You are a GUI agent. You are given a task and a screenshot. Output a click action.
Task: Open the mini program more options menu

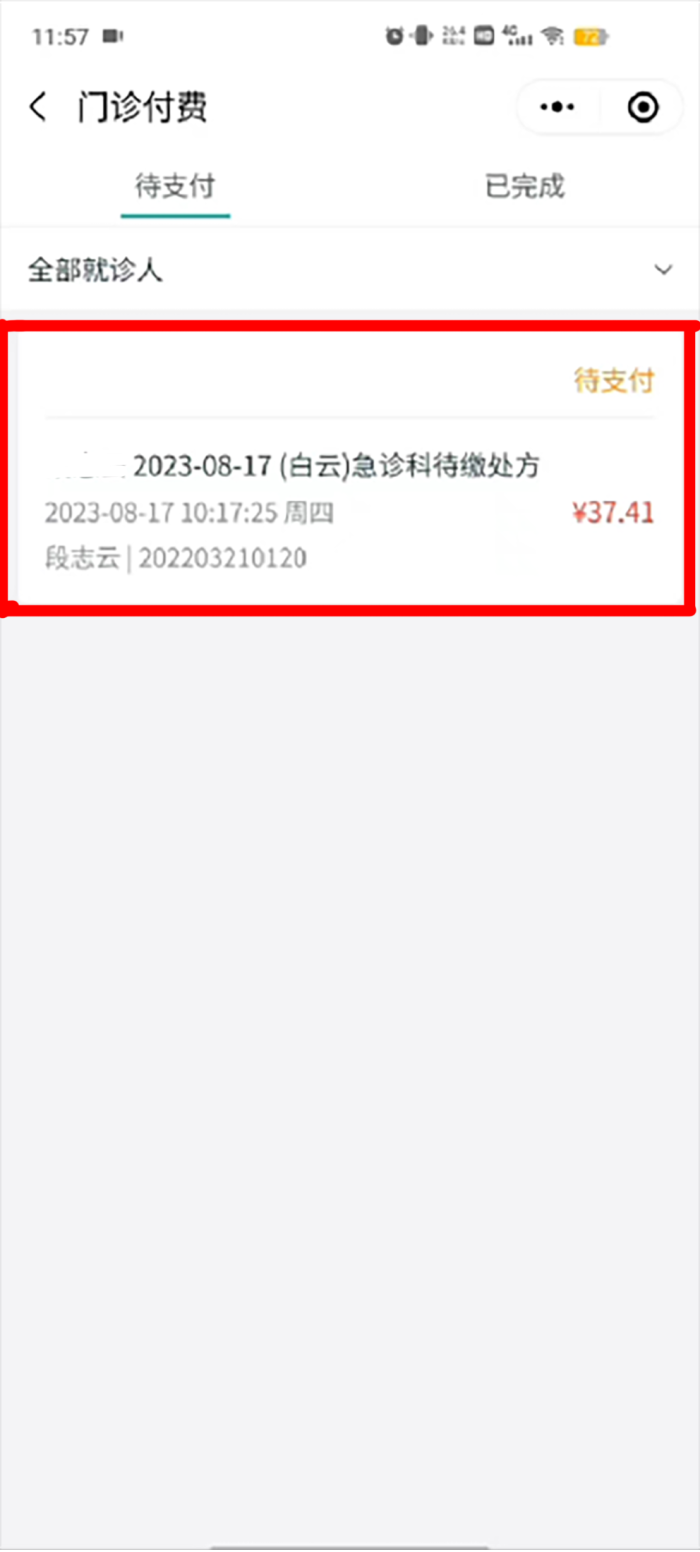[x=557, y=107]
